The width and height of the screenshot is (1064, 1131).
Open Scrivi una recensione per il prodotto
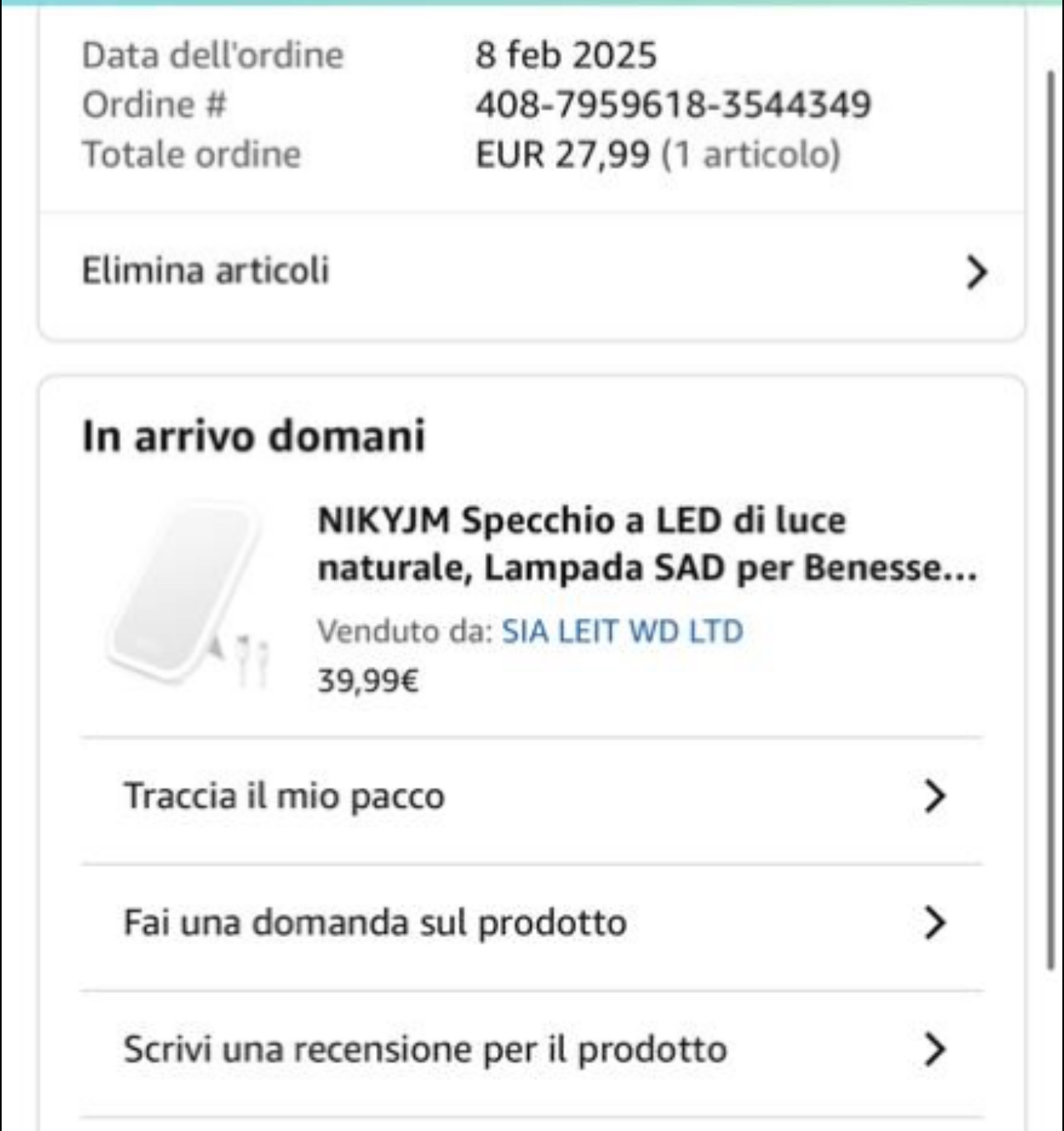(532, 1050)
